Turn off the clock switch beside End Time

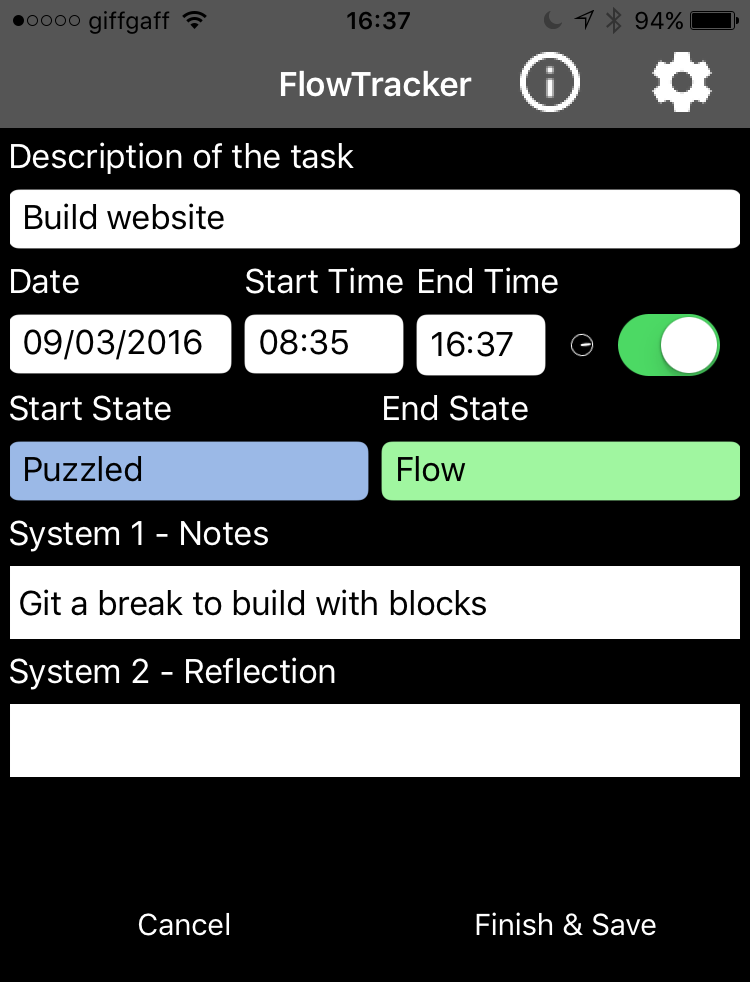[x=668, y=345]
